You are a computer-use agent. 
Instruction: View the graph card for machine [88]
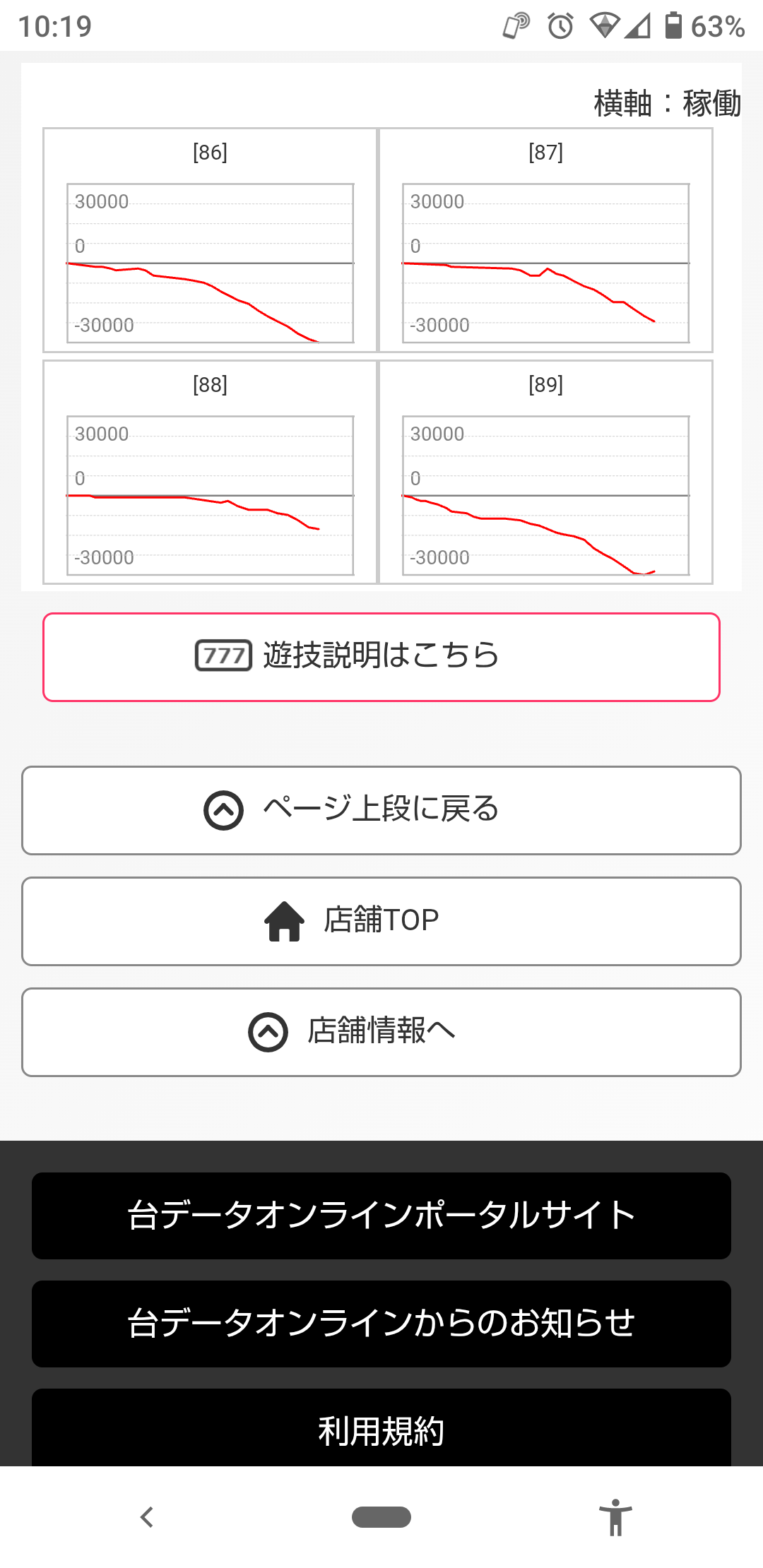pos(210,473)
